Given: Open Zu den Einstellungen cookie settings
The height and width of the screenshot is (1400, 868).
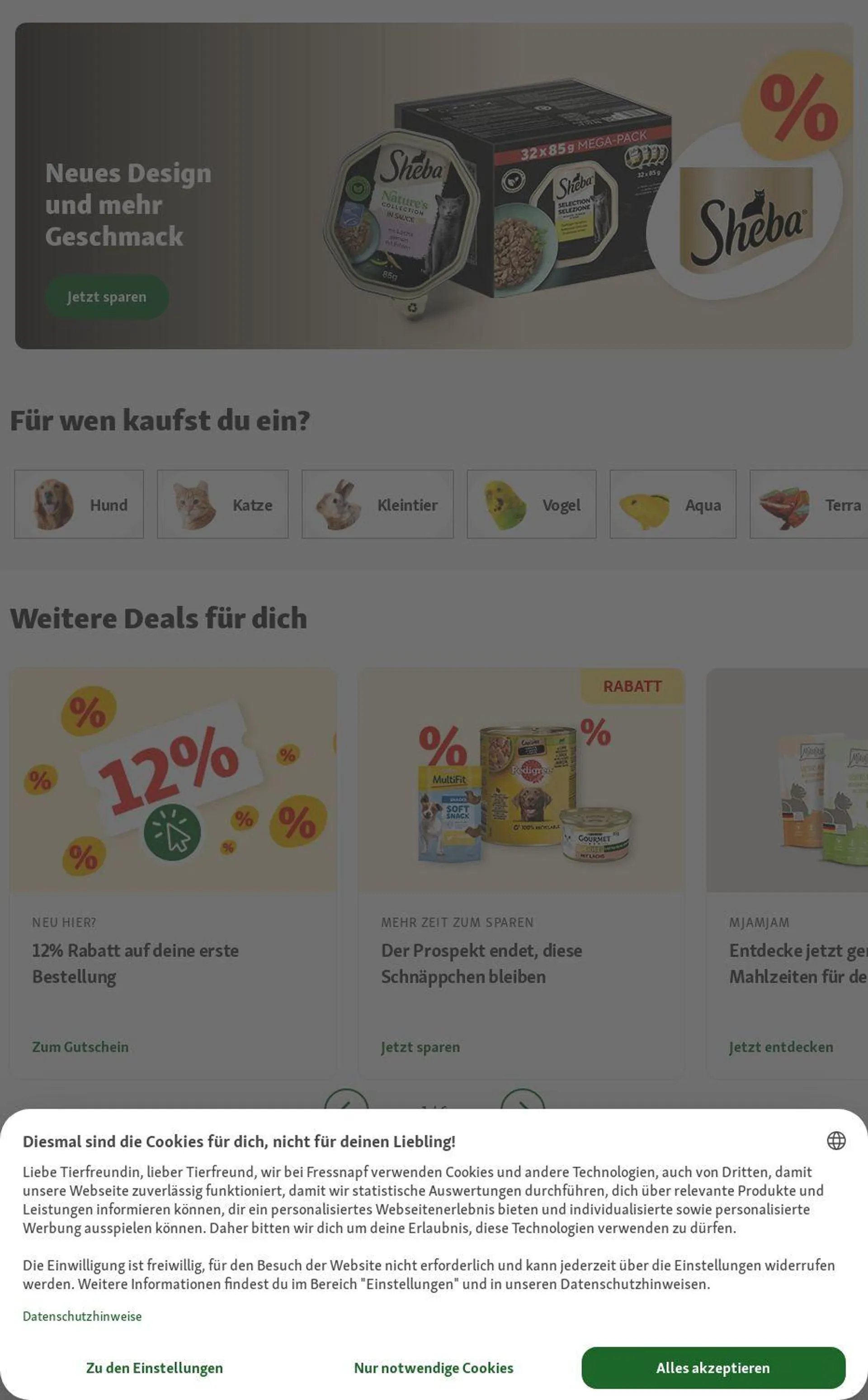Looking at the screenshot, I should [155, 1367].
